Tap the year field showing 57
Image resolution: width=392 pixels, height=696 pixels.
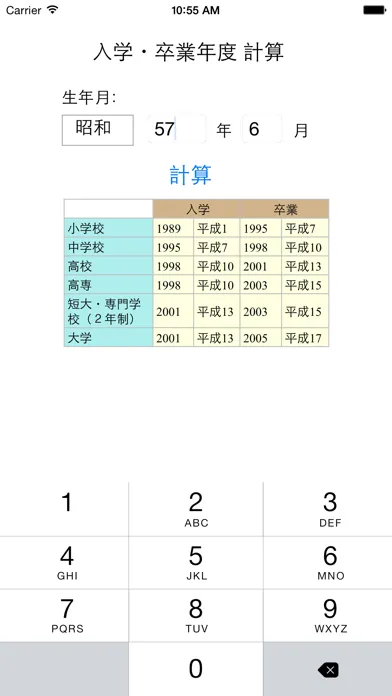(177, 129)
